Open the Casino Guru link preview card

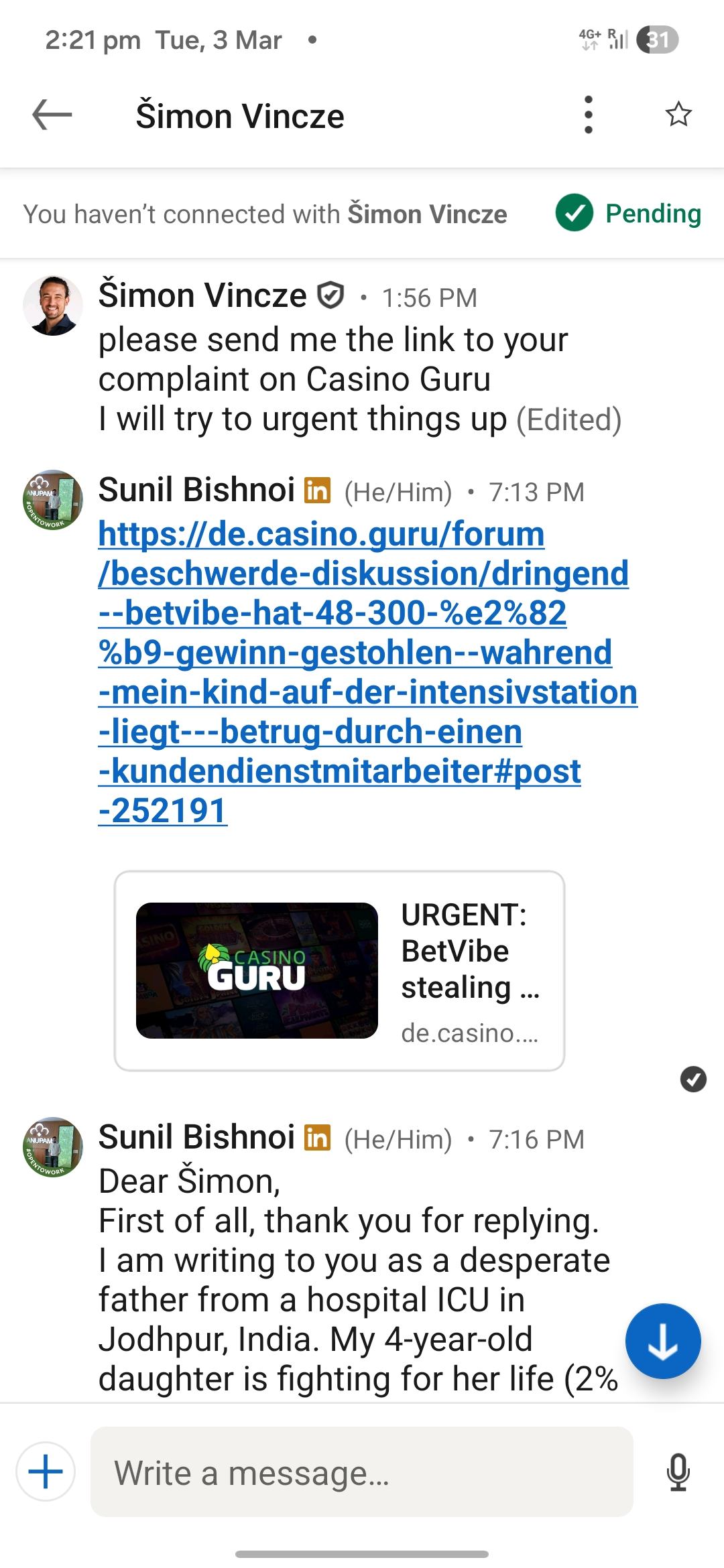[339, 970]
